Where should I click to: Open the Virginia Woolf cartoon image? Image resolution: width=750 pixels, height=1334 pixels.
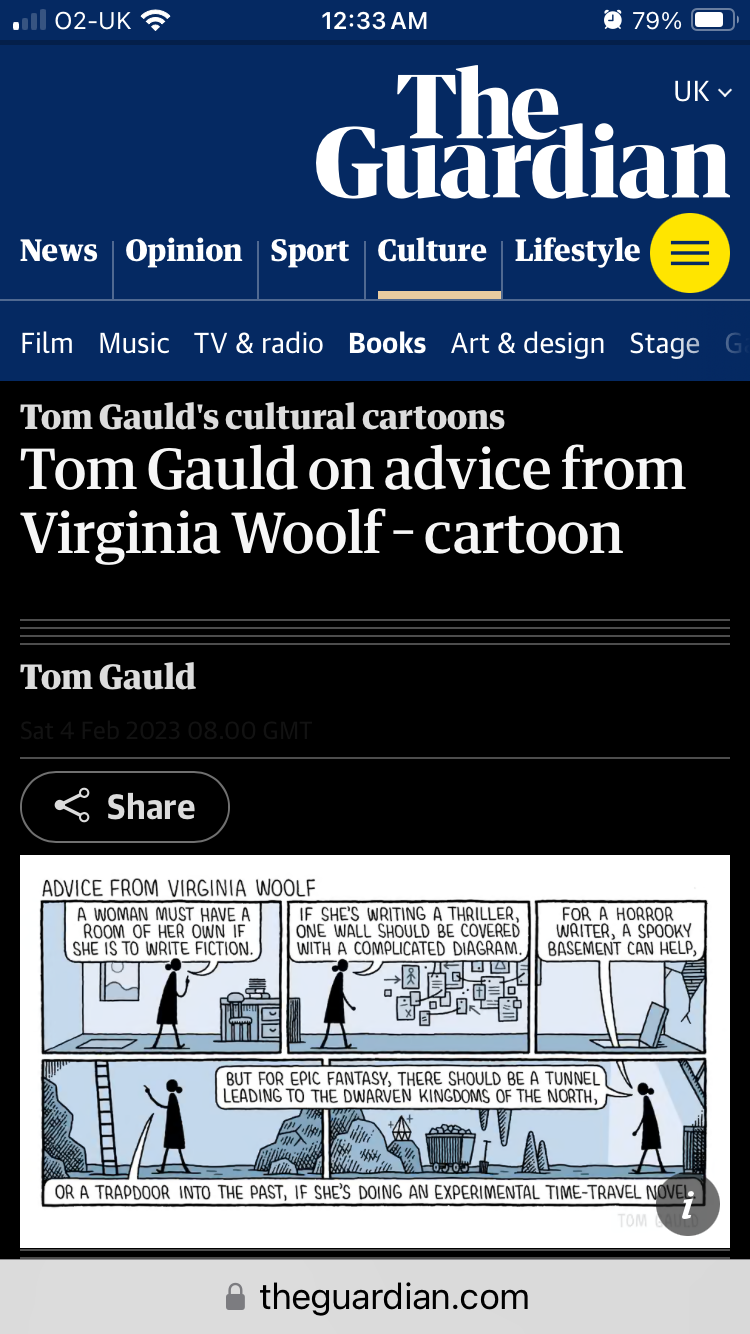point(375,1051)
